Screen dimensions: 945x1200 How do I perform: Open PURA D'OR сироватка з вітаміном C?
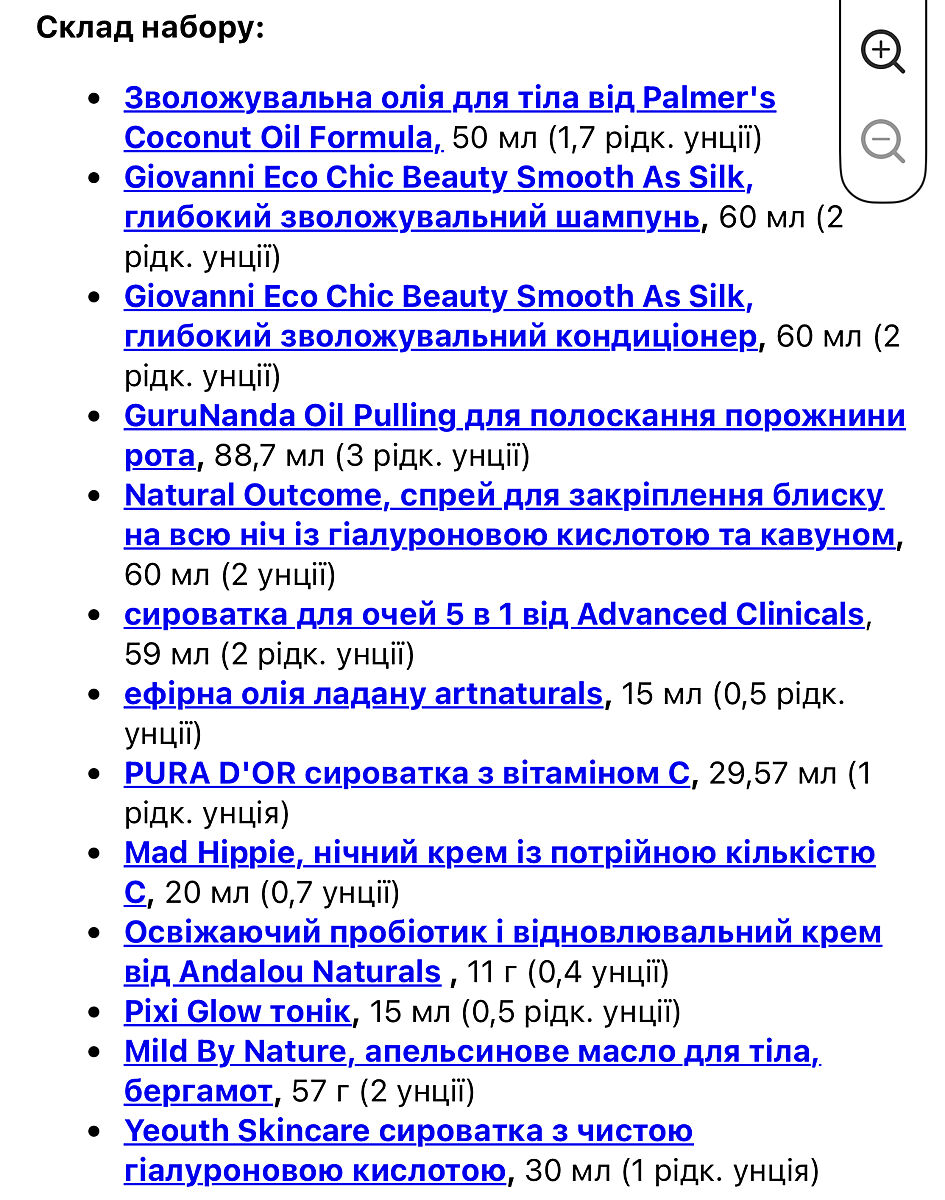[x=407, y=773]
